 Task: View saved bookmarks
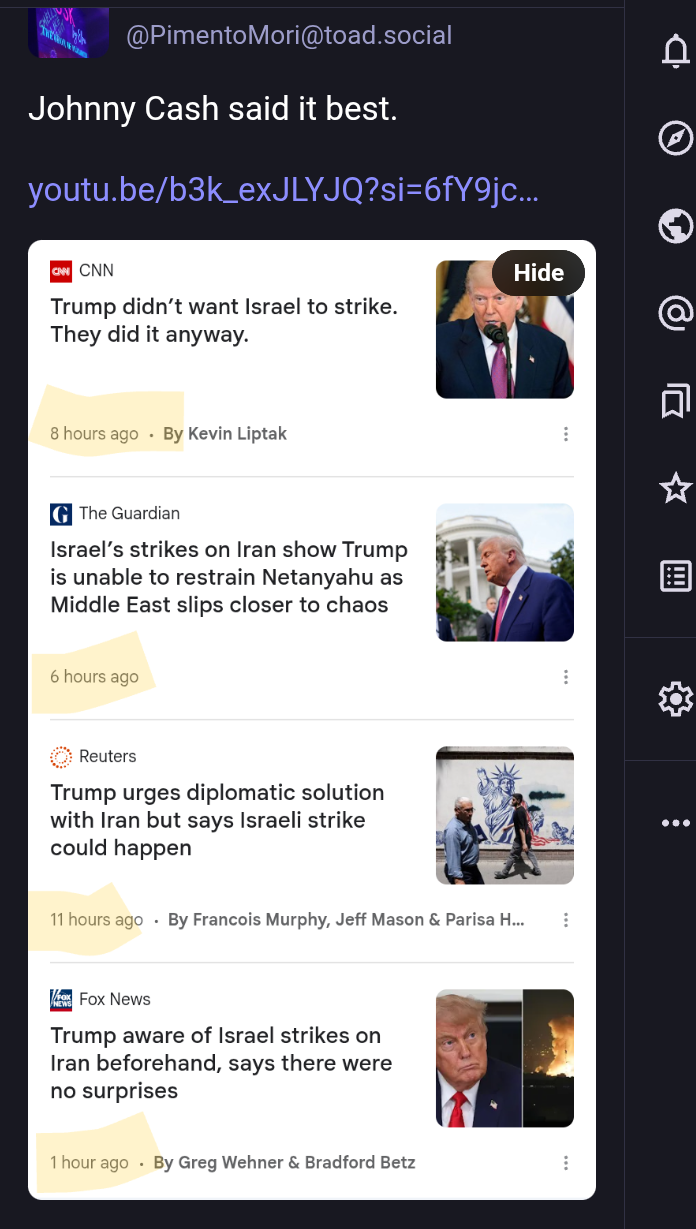click(676, 401)
